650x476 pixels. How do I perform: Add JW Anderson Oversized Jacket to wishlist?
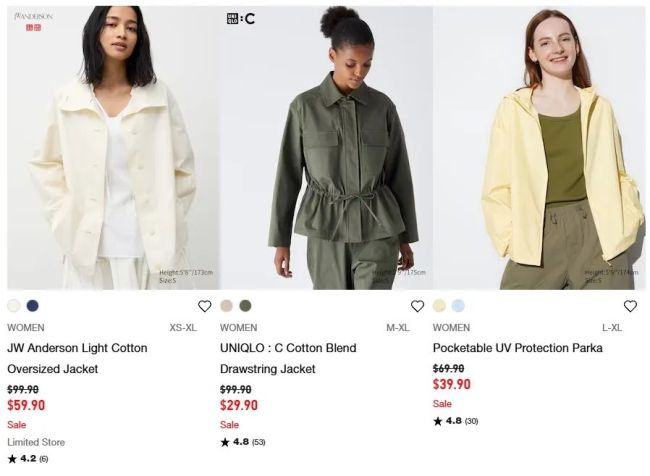coord(204,306)
